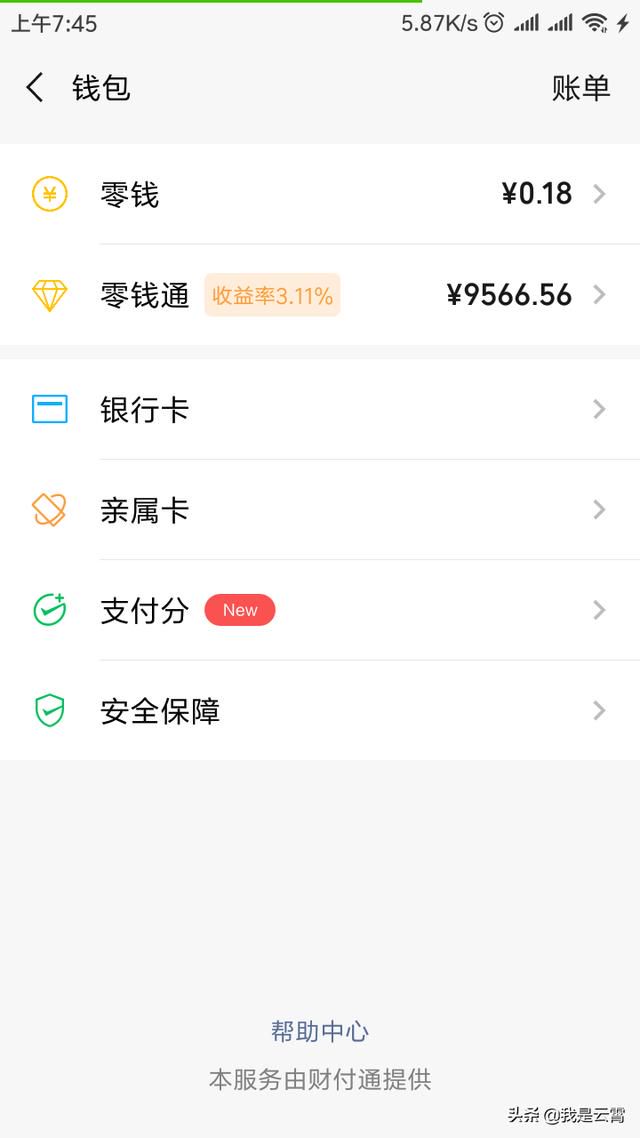Open the 帮助中心 link

tap(320, 1031)
